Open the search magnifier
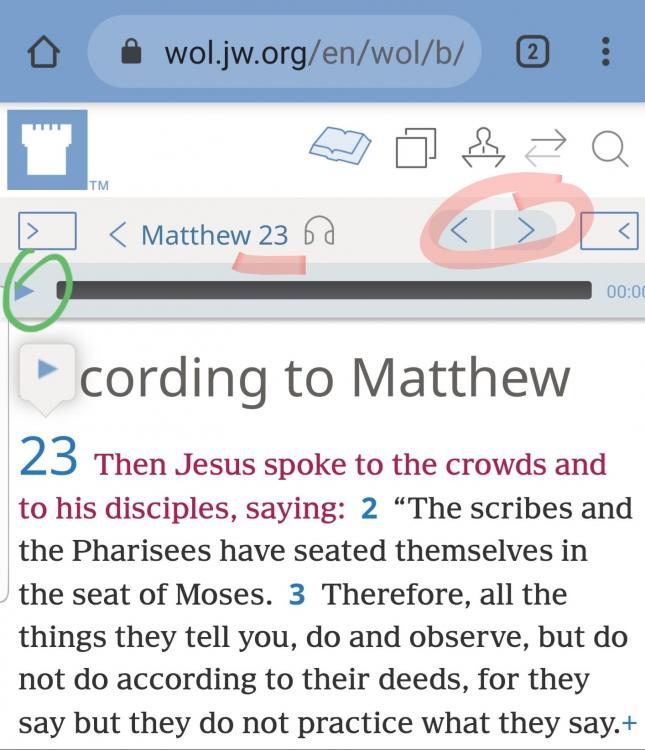The height and width of the screenshot is (750, 645). pyautogui.click(x=609, y=150)
